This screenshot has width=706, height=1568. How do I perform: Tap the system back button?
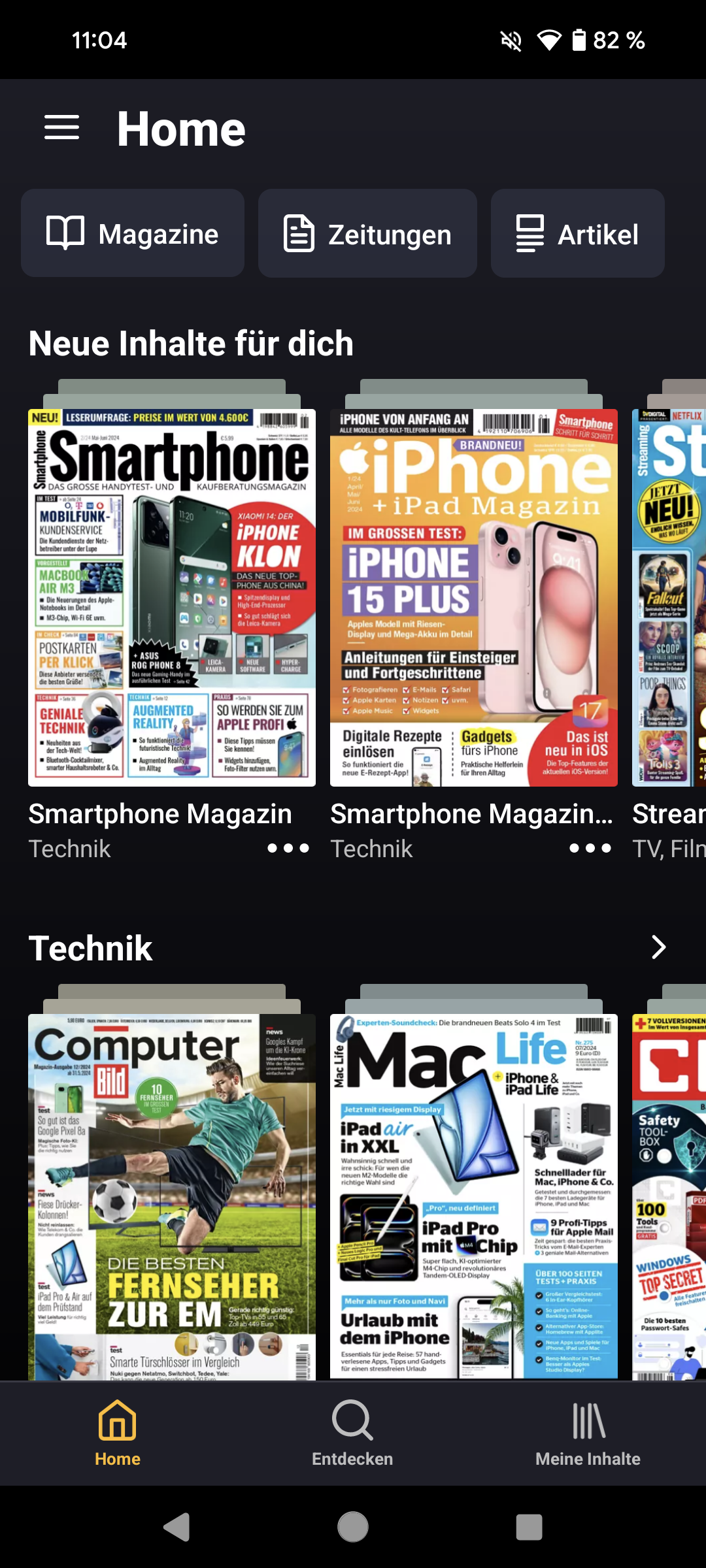176,1527
